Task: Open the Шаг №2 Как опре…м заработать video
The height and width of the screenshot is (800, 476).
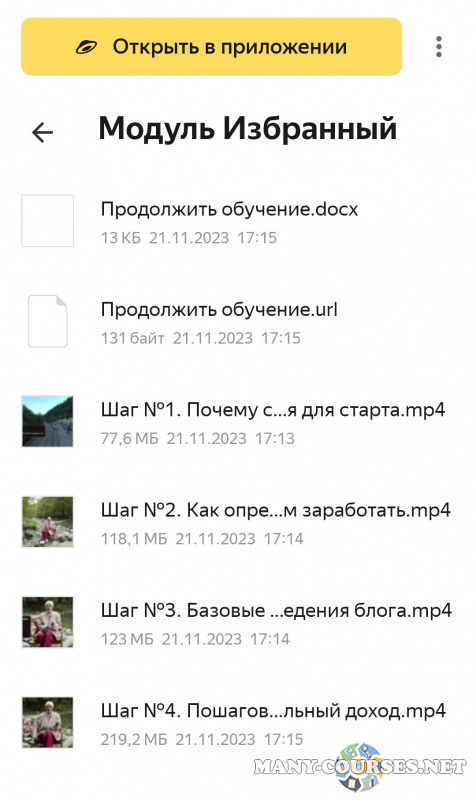Action: pyautogui.click(x=238, y=522)
